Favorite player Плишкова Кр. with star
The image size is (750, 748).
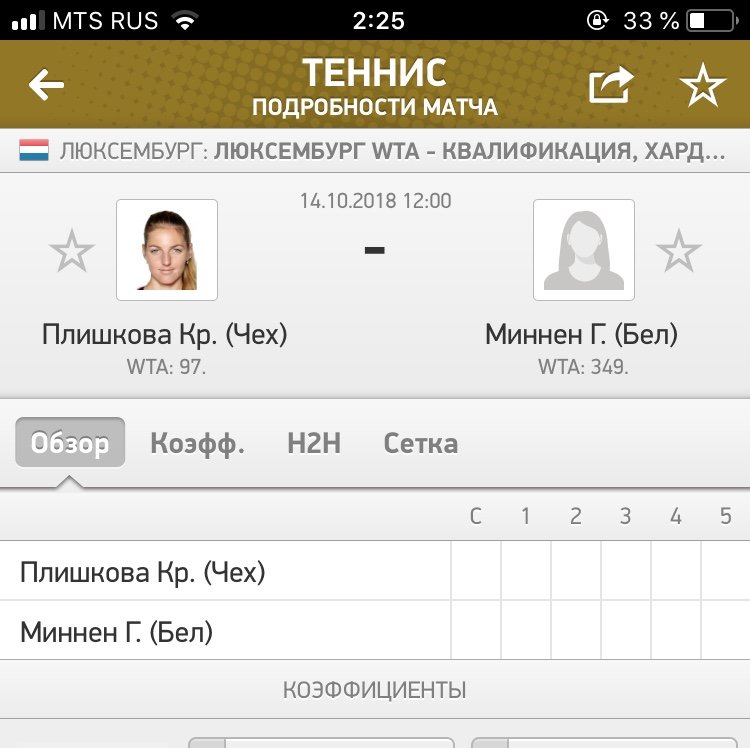[72, 251]
